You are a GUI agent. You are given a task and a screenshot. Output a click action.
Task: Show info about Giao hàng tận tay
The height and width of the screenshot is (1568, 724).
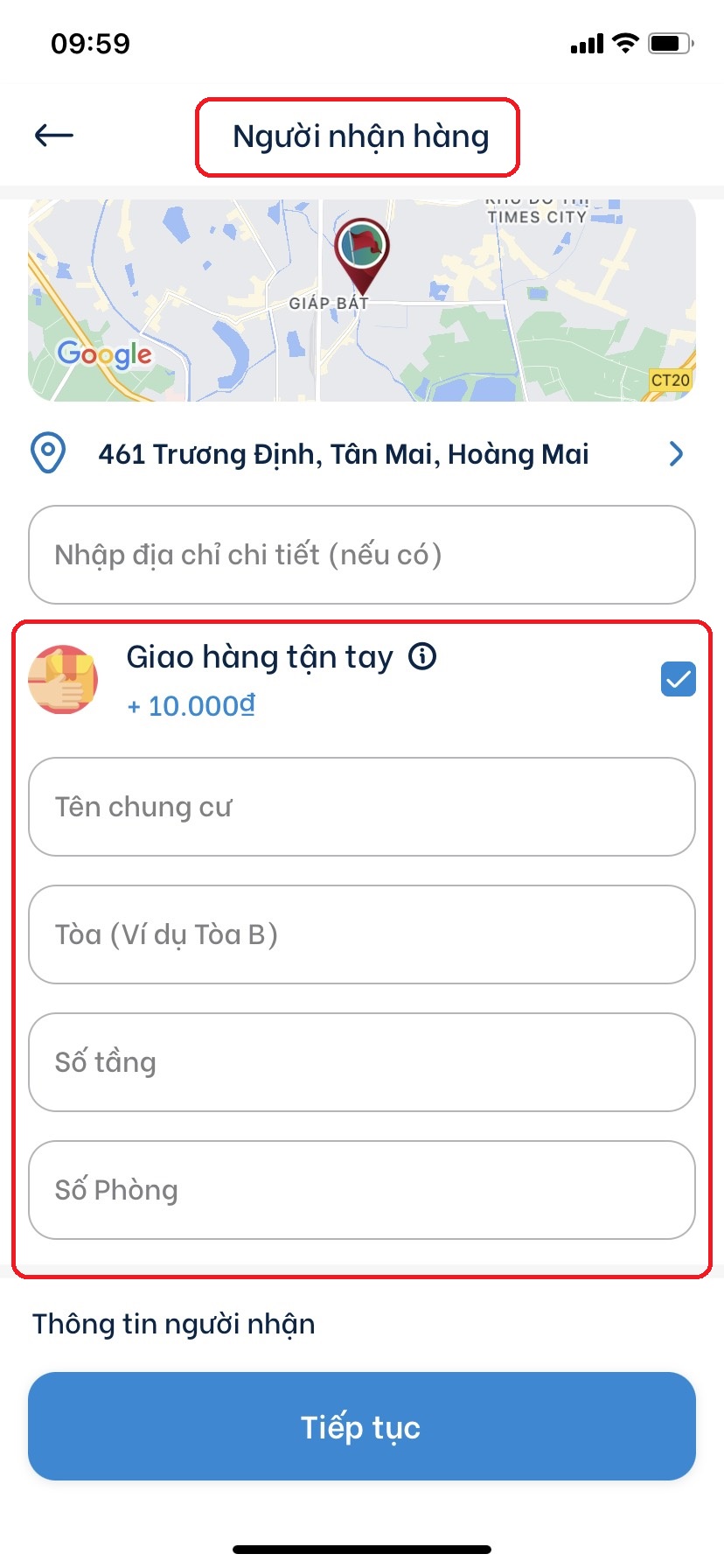(422, 656)
